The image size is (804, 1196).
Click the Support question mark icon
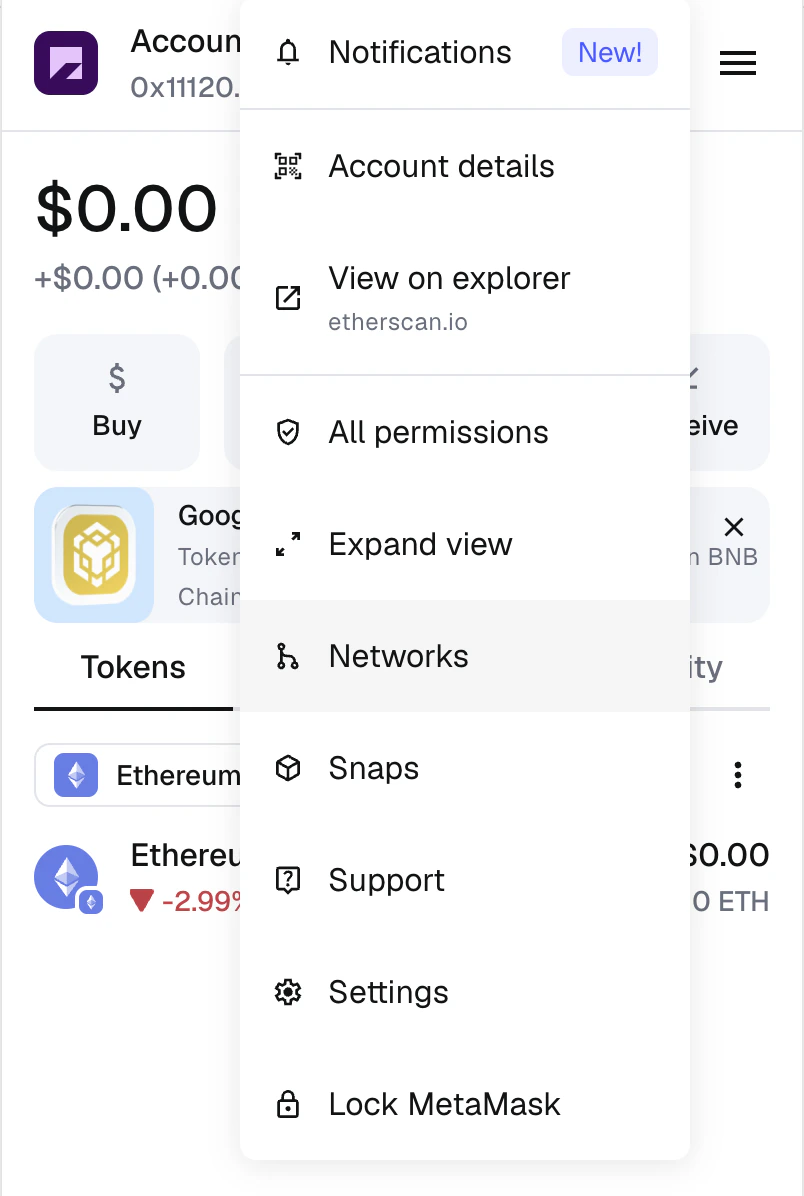[x=288, y=880]
